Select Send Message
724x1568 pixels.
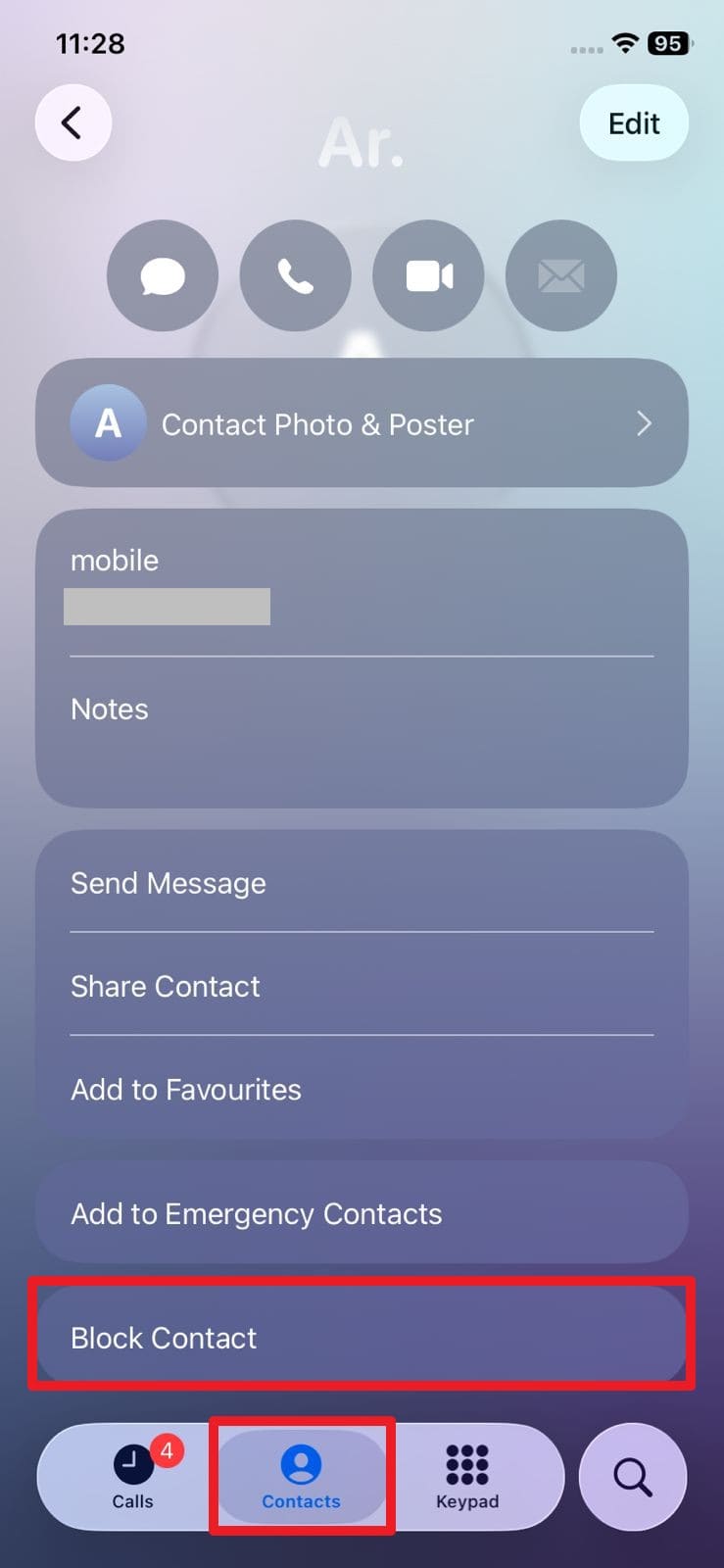169,883
